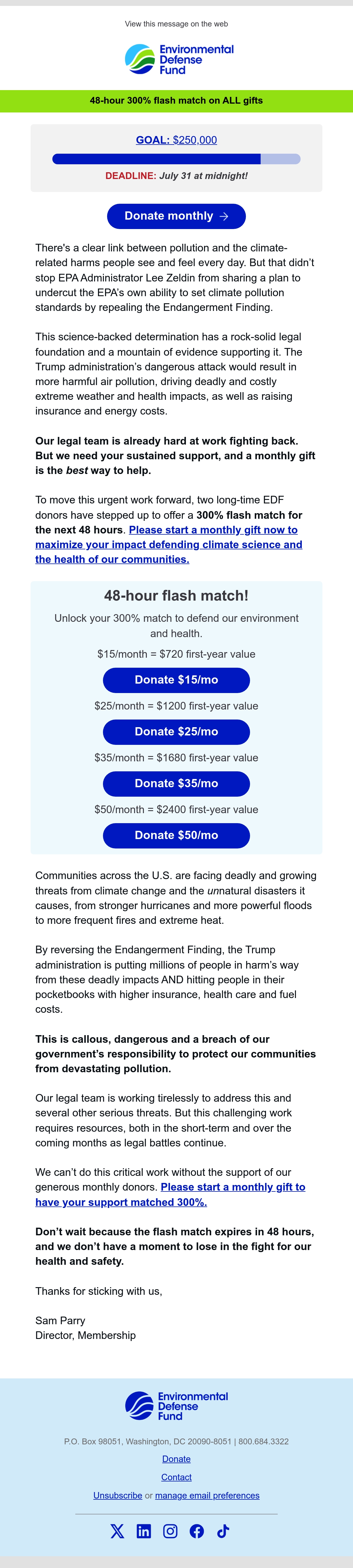Choose the Donate $50/mo button

click(176, 835)
